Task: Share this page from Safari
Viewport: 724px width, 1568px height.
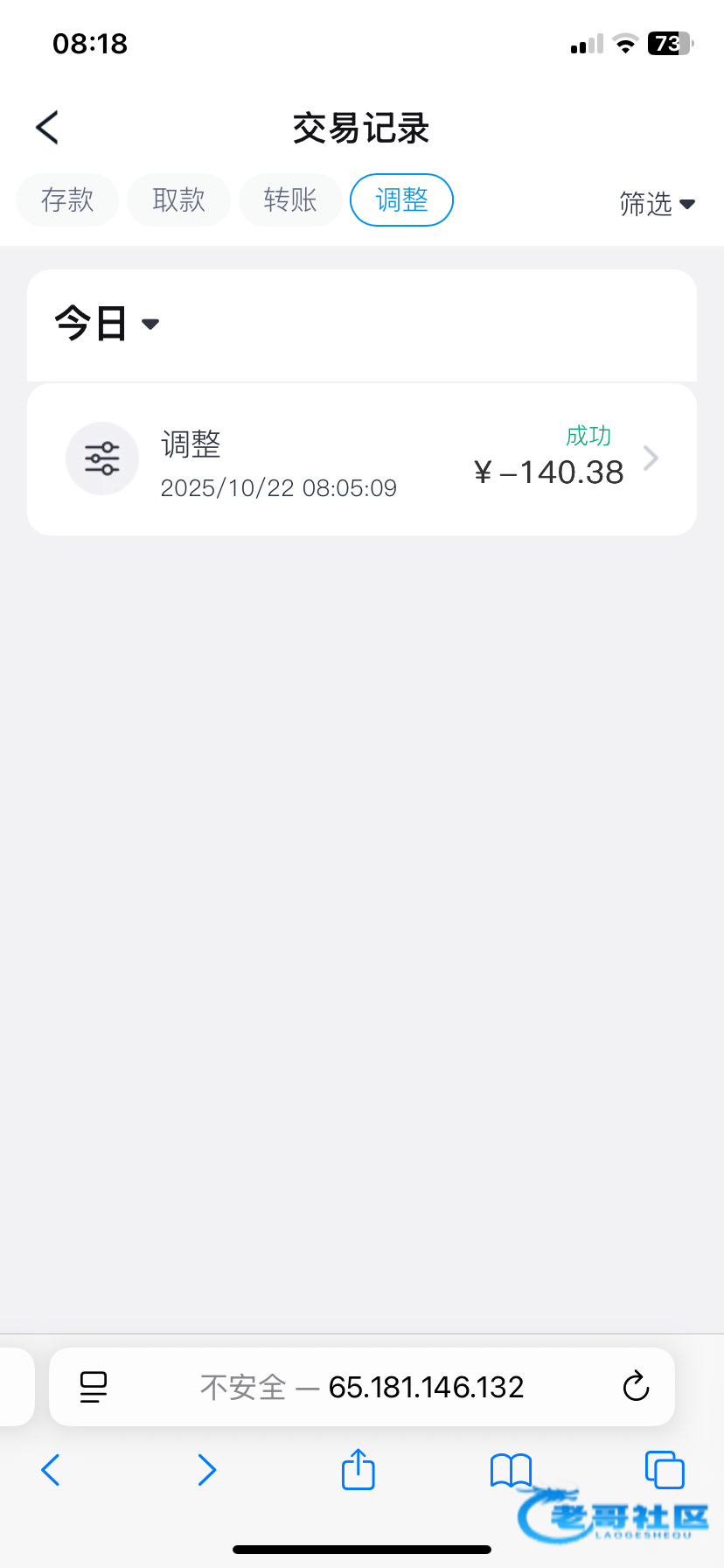Action: (x=359, y=1470)
